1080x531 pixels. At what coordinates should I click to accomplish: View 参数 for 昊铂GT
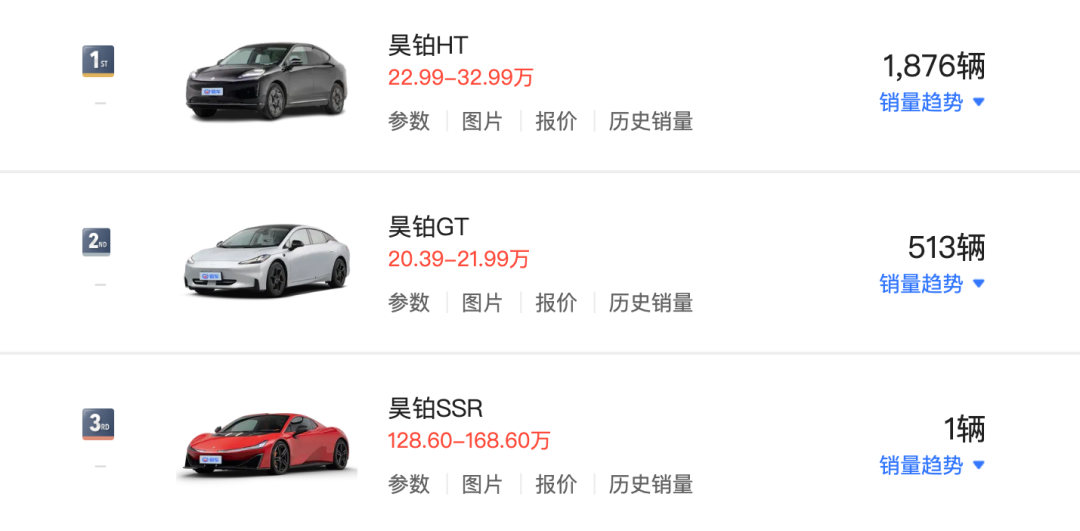(409, 302)
